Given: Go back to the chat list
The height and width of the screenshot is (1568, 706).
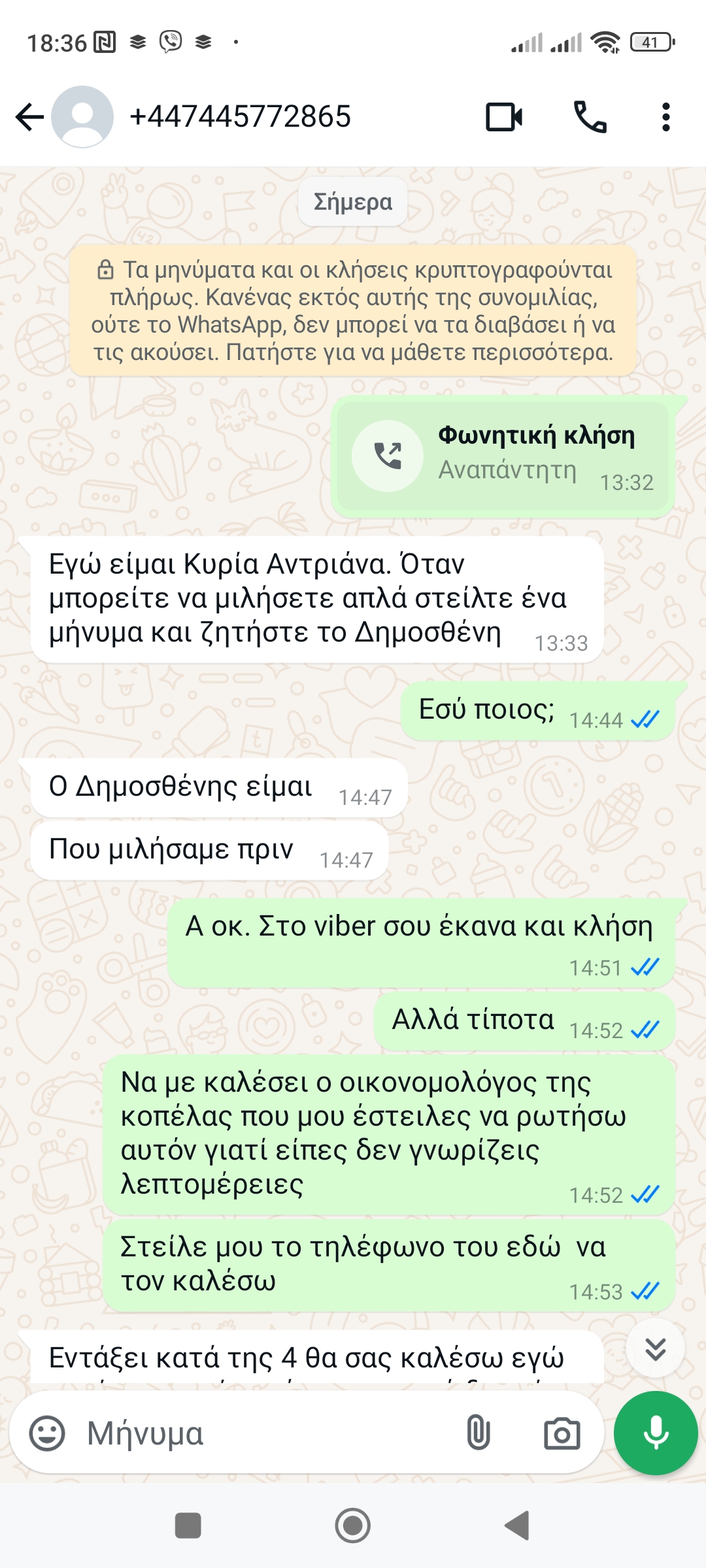Looking at the screenshot, I should coord(29,118).
